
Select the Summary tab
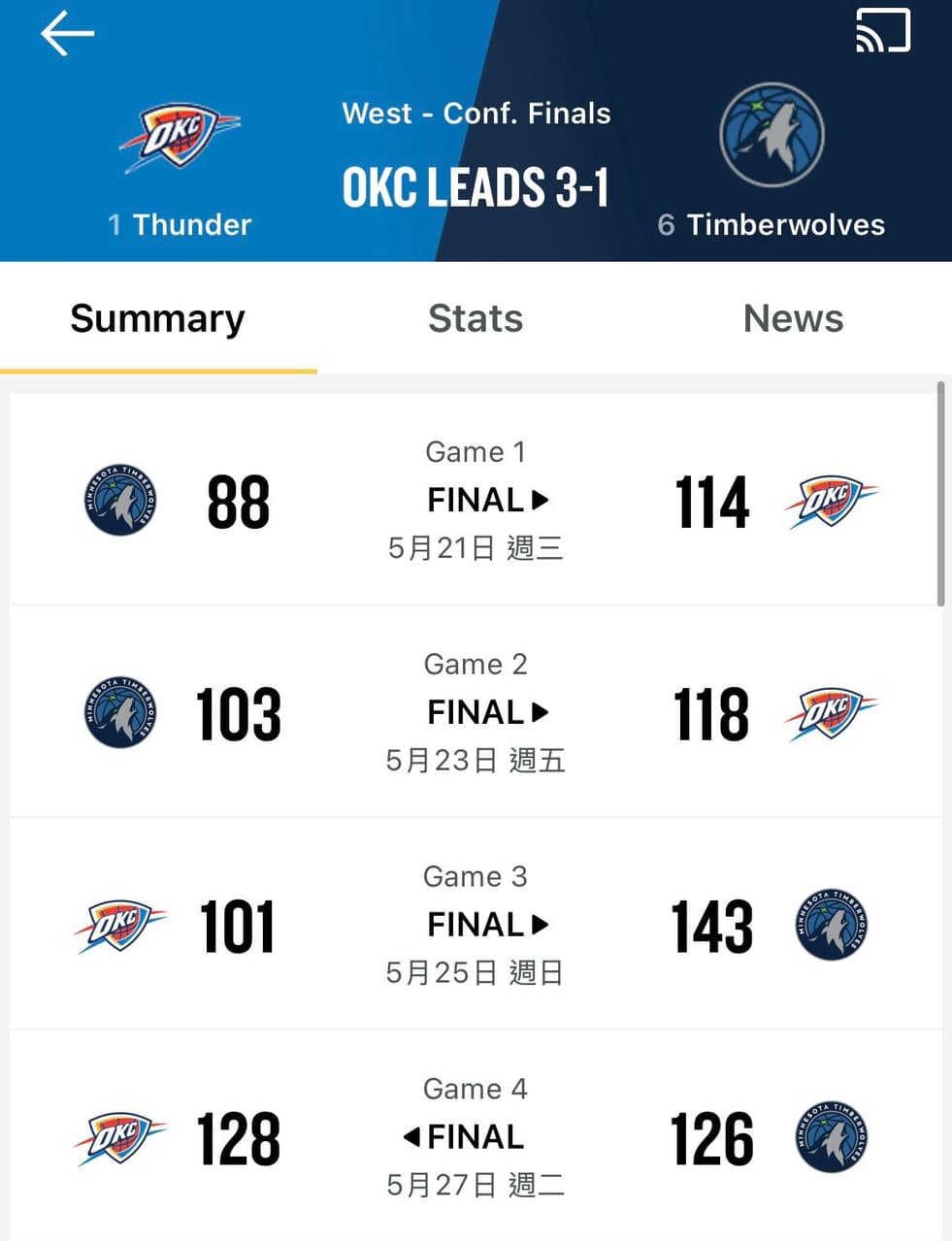(157, 318)
